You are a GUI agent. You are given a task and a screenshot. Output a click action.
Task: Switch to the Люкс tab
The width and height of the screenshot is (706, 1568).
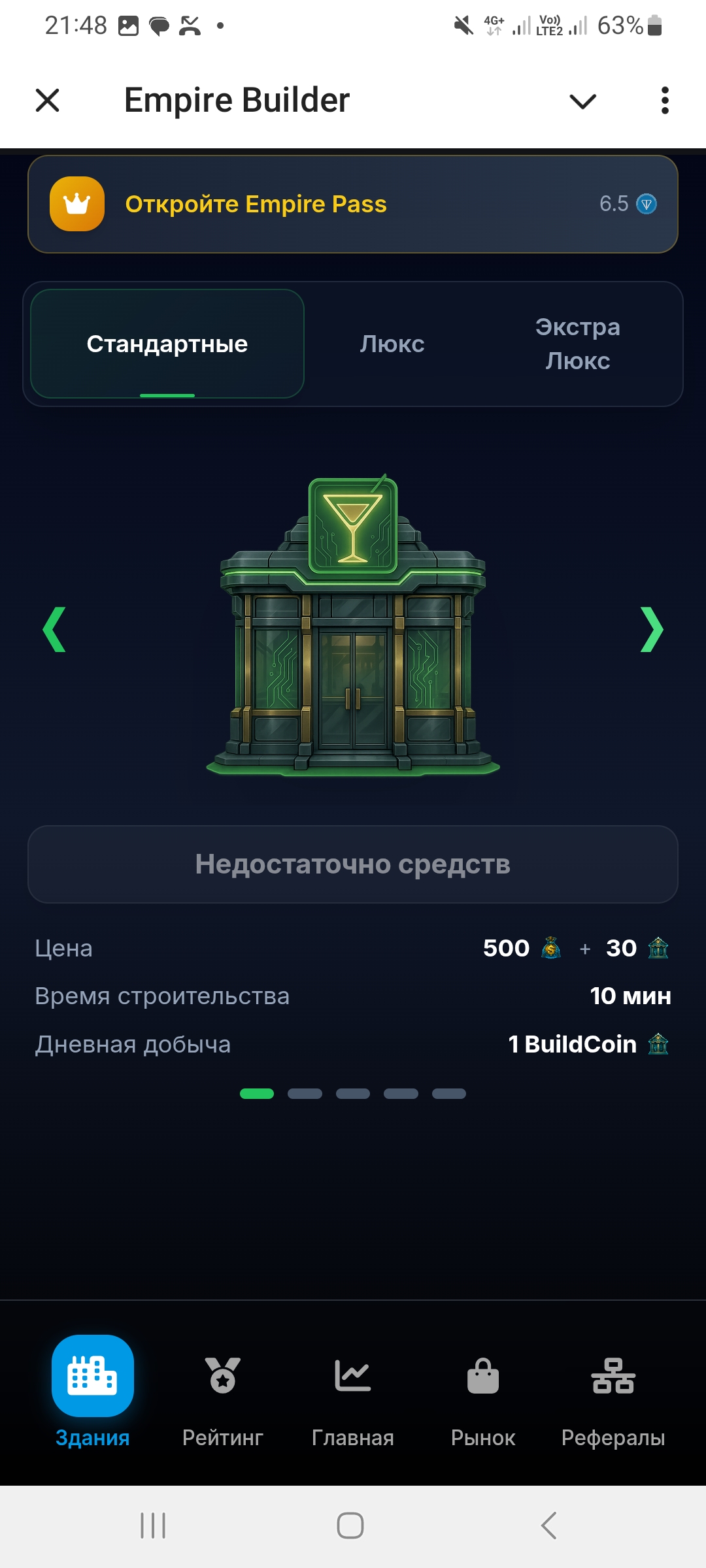(392, 344)
